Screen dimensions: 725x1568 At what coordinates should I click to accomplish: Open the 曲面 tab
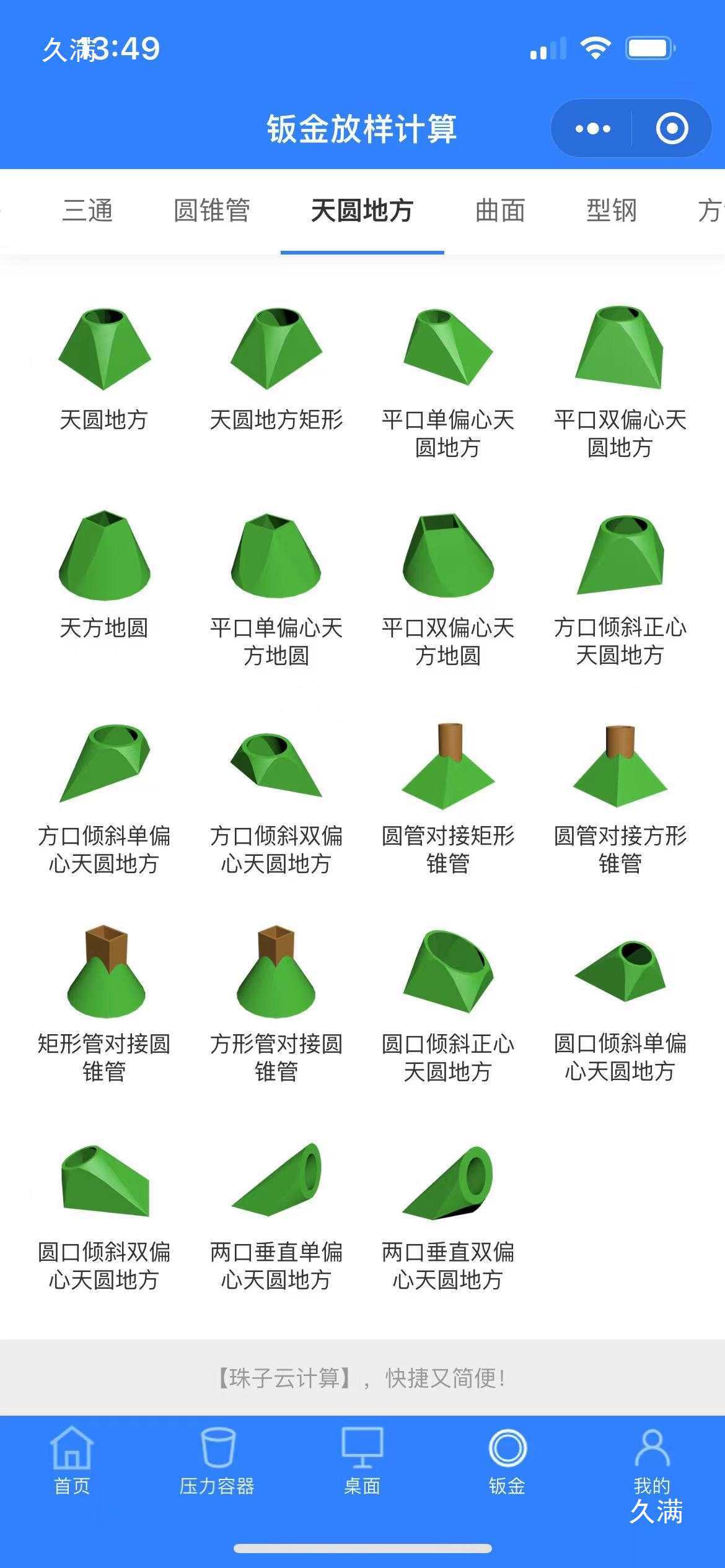501,211
